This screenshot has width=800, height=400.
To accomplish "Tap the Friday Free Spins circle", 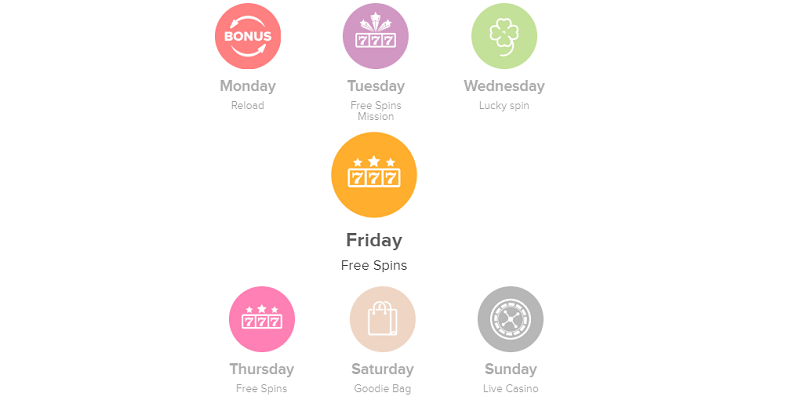I will 374,175.
